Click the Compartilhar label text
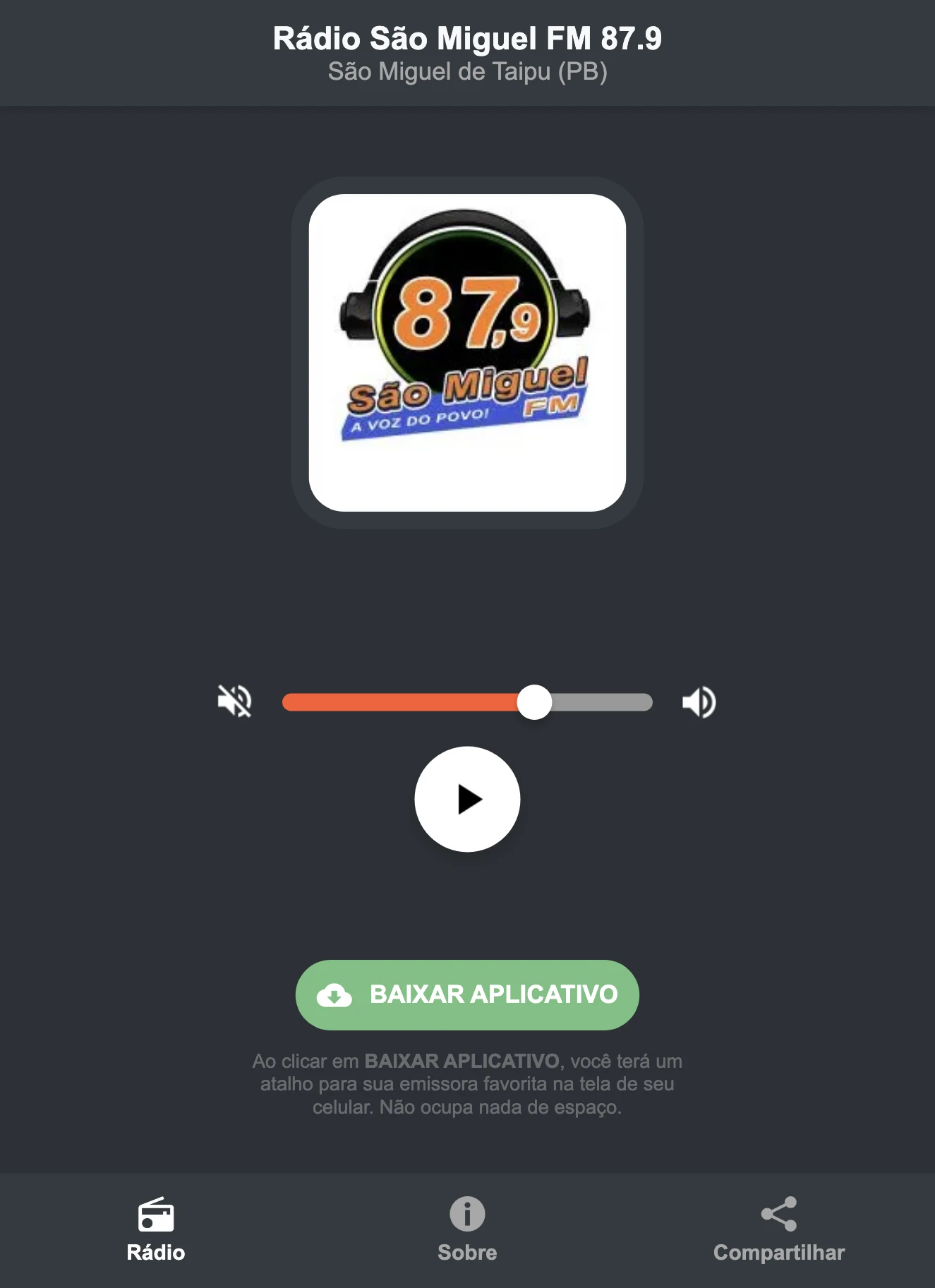935x1288 pixels. pyautogui.click(x=779, y=1252)
